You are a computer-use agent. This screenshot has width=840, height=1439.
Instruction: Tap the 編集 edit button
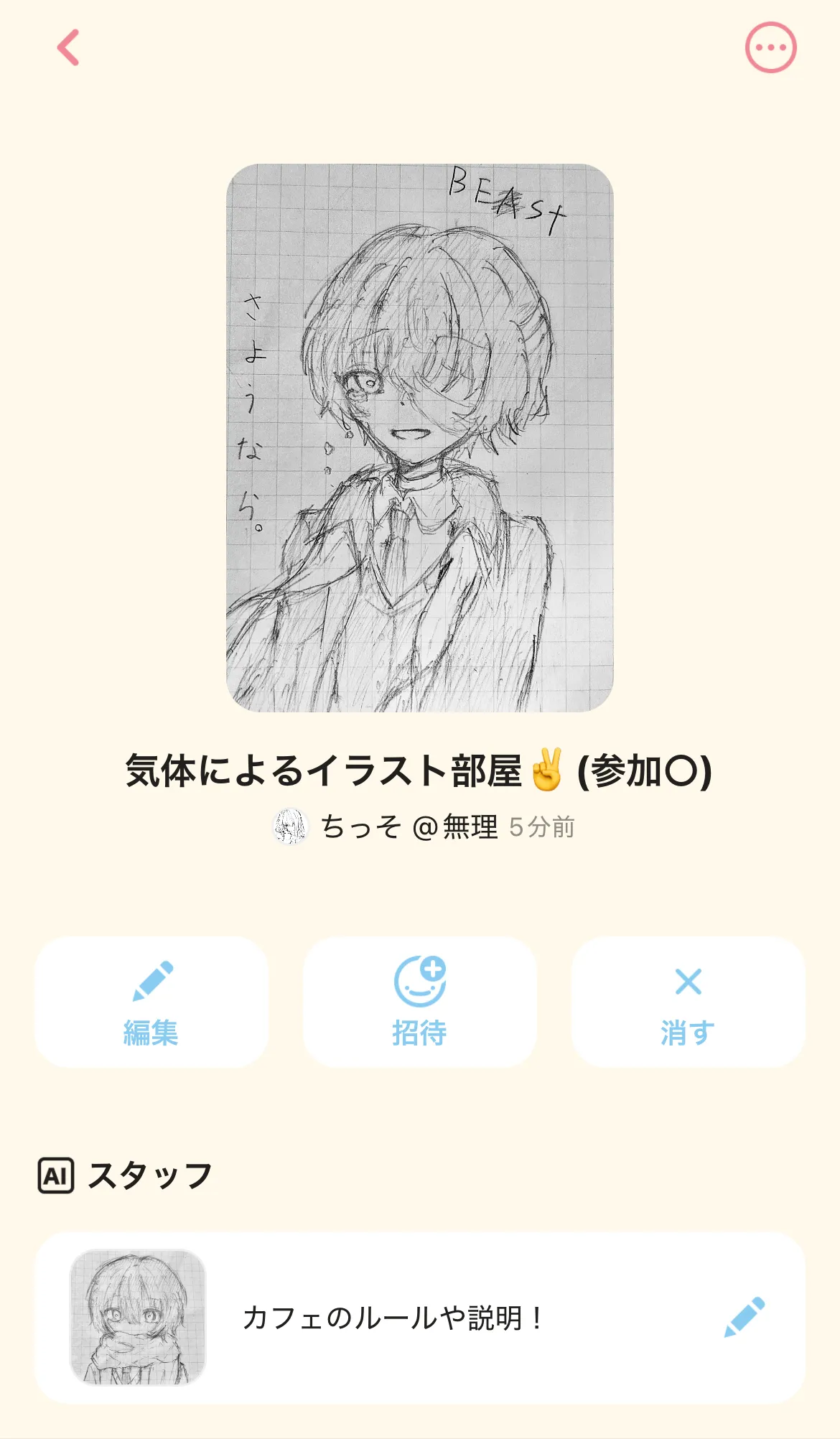[x=151, y=1001]
